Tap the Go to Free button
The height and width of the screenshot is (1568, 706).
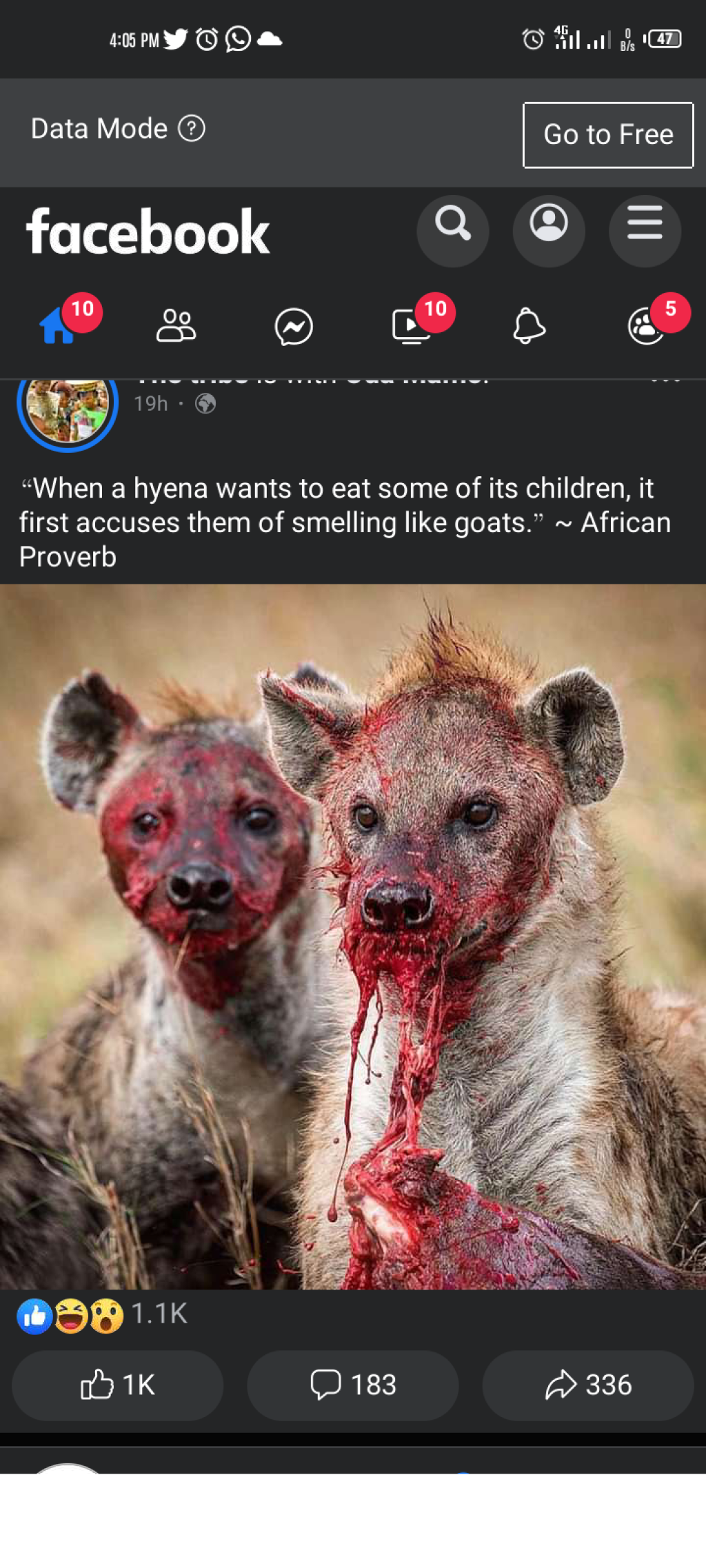coord(607,134)
